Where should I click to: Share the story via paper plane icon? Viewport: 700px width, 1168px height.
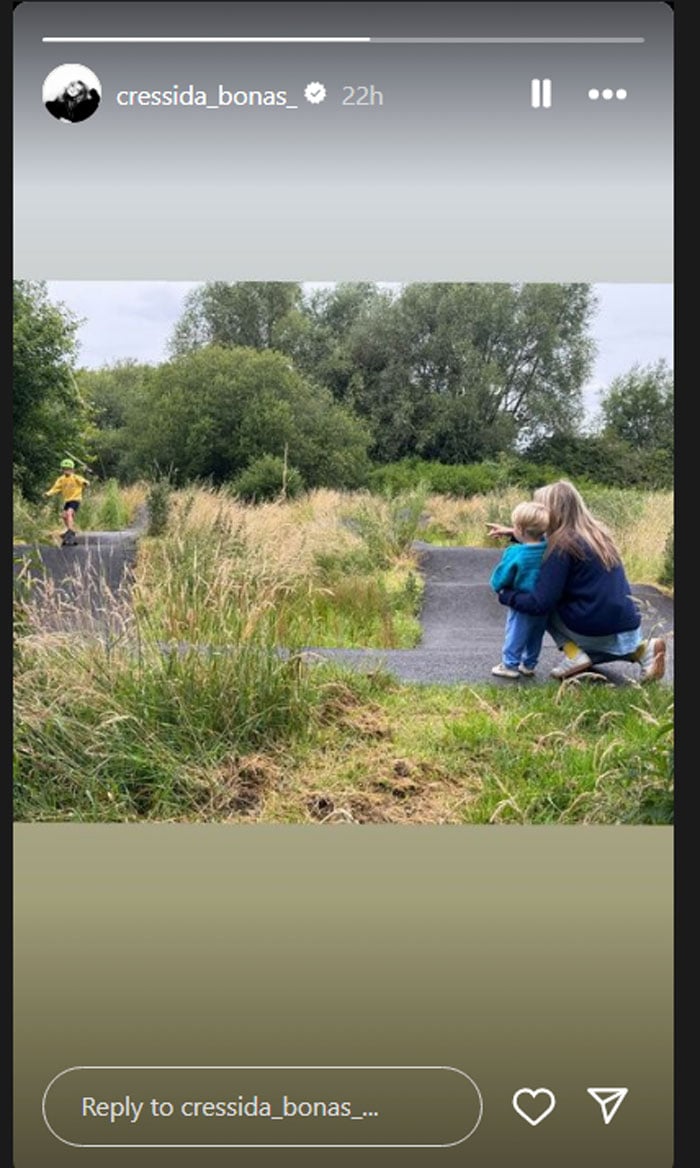pos(607,1105)
